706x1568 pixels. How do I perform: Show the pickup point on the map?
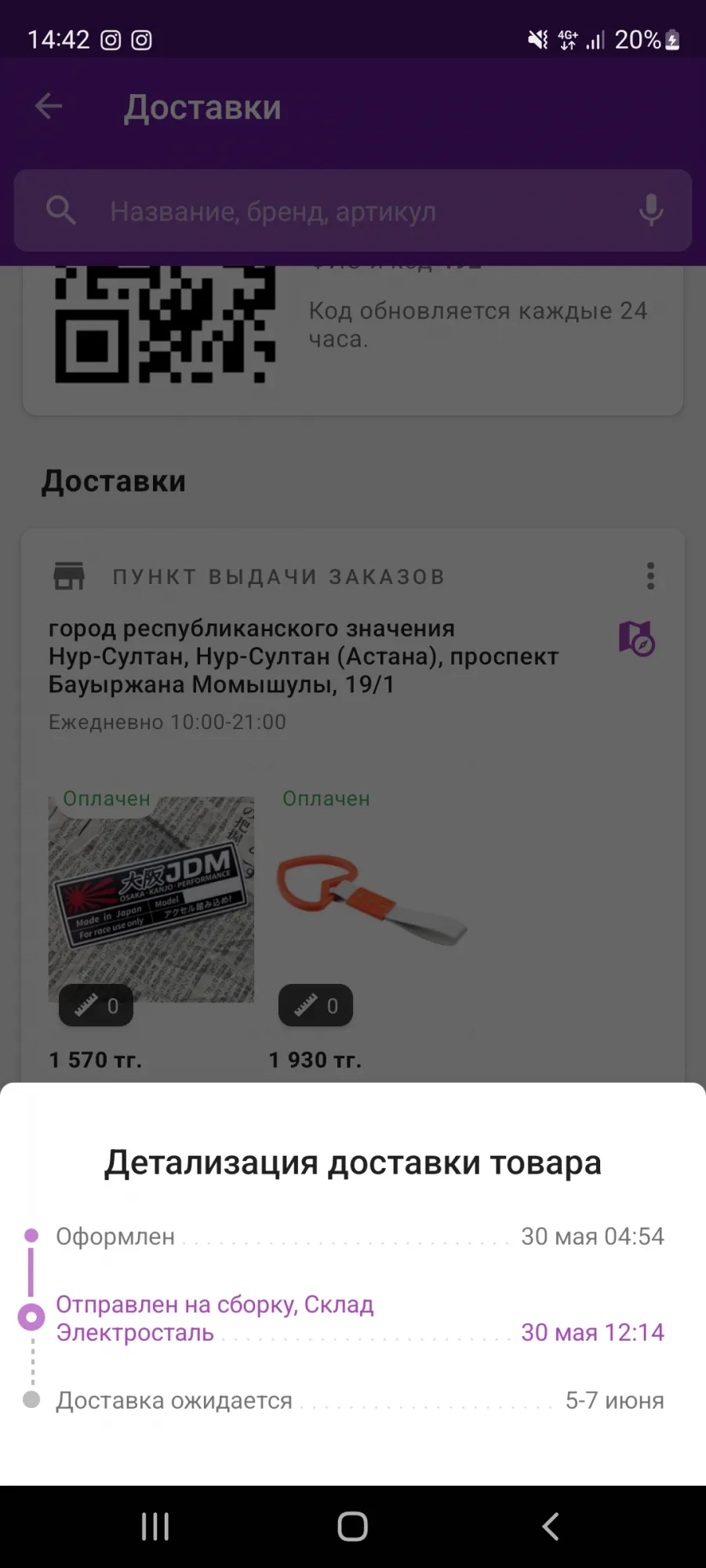[637, 638]
